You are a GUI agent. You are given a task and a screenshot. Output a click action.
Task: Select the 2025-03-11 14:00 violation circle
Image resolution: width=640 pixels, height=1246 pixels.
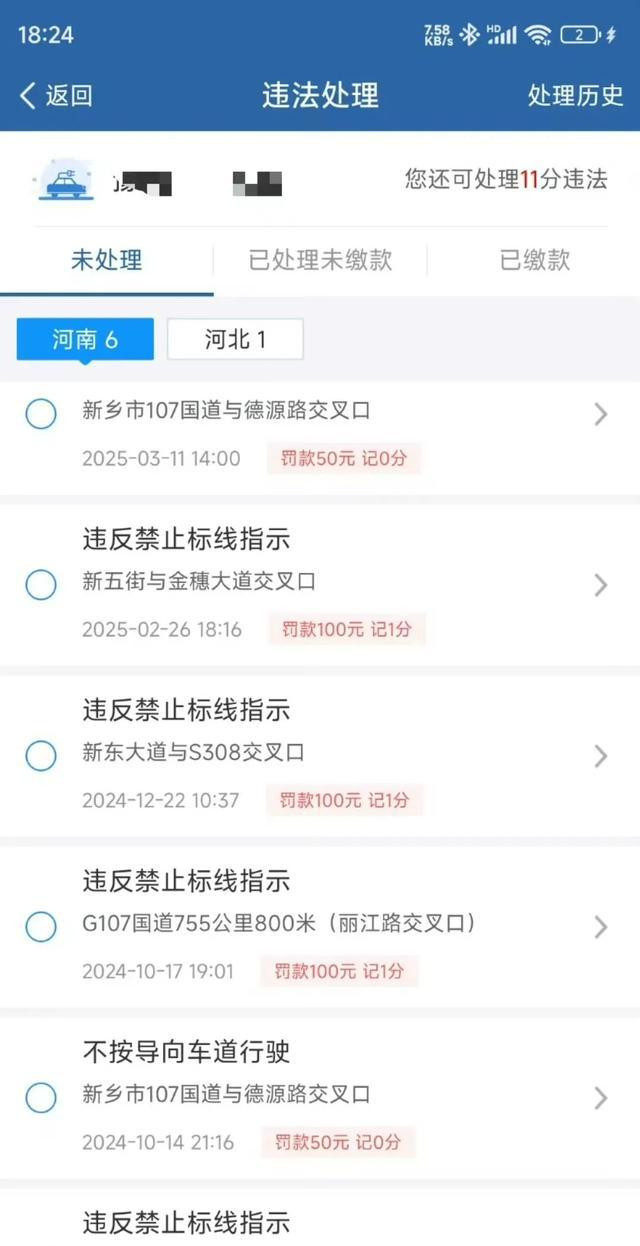point(40,413)
